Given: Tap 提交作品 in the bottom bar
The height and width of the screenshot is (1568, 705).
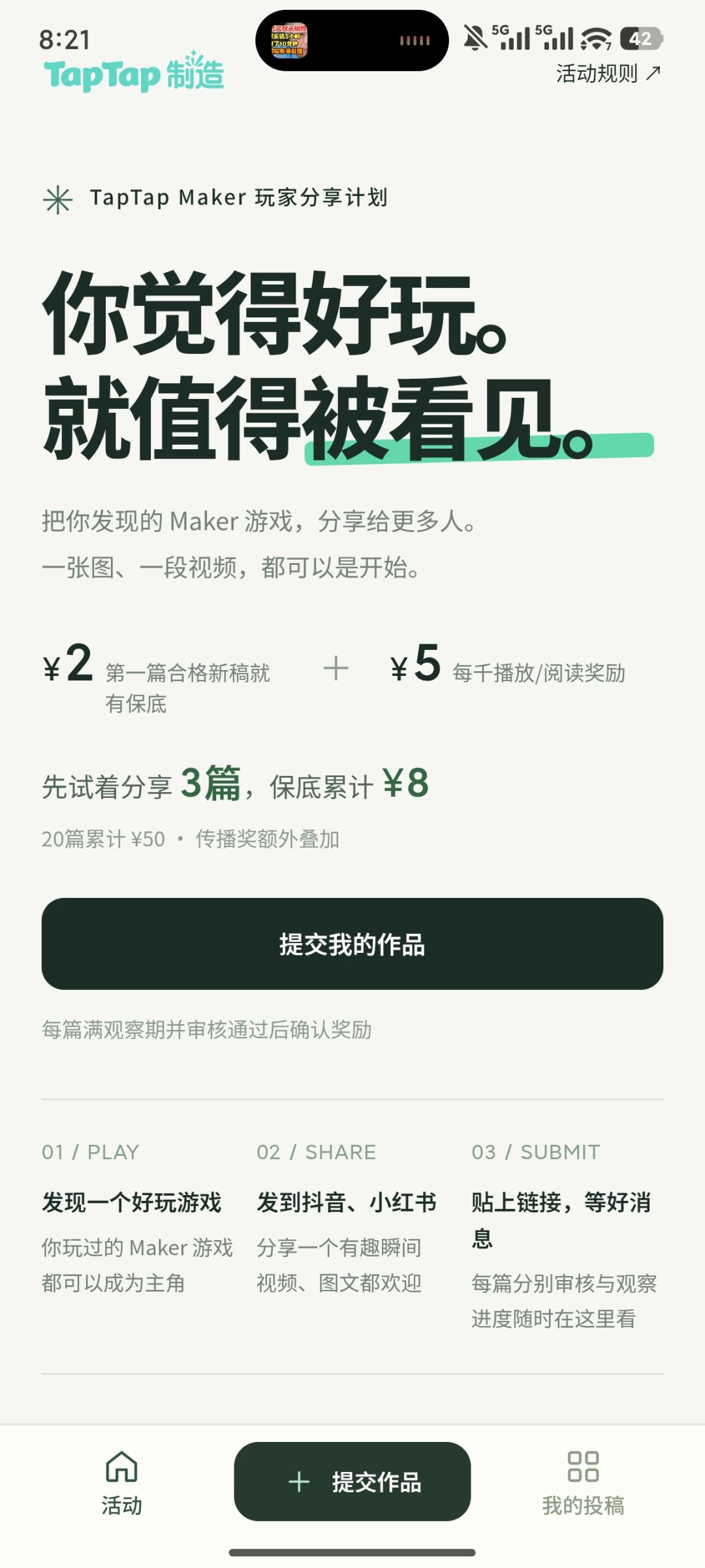Looking at the screenshot, I should click(352, 1481).
